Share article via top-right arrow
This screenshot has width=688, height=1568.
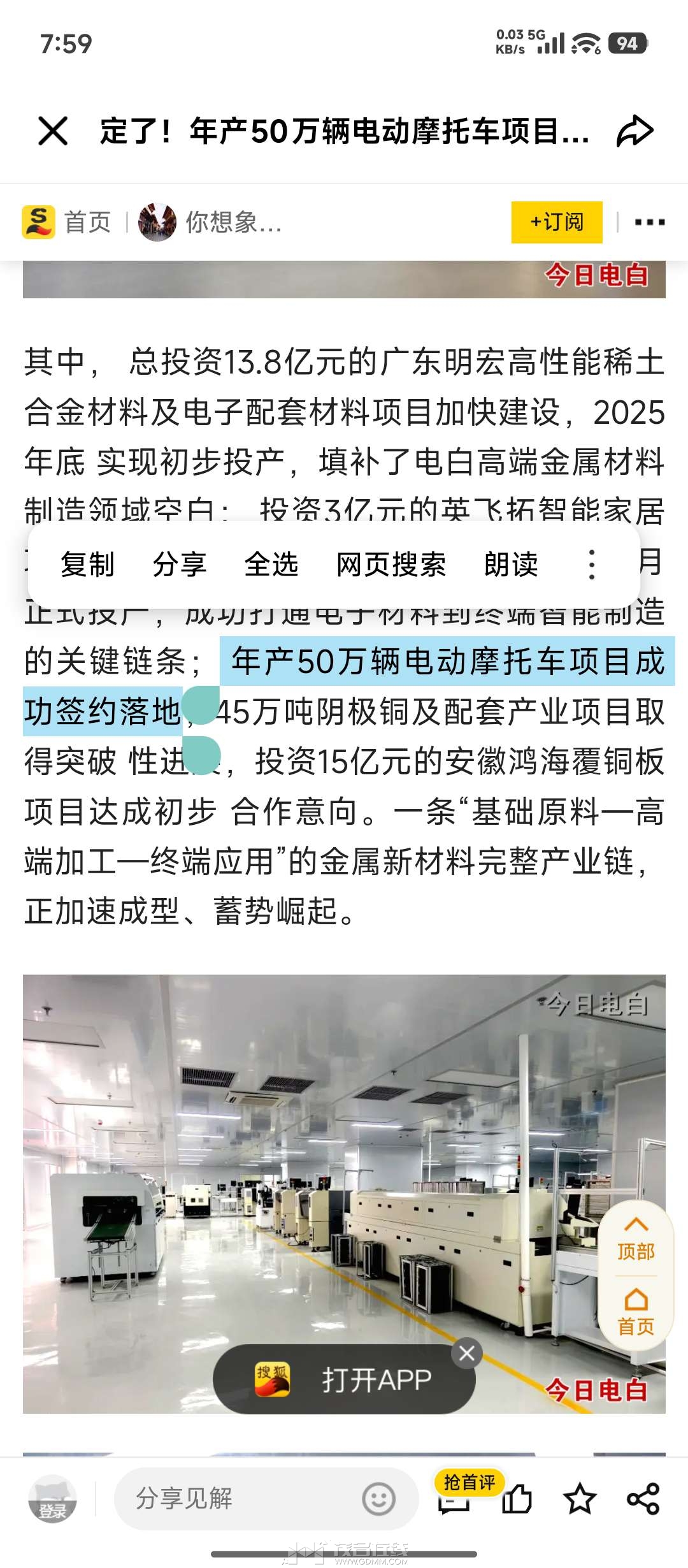634,131
